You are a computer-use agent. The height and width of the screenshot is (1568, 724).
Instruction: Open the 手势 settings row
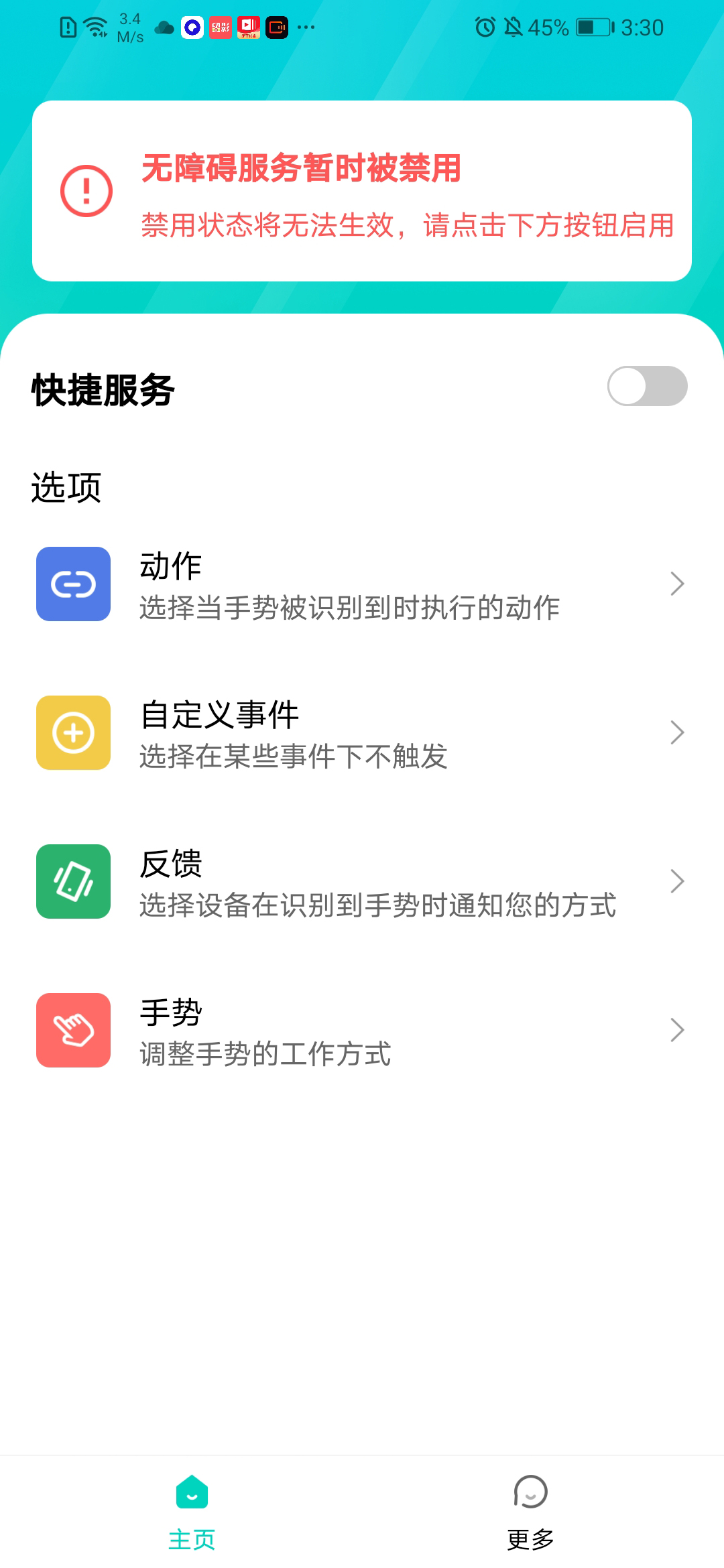362,1031
